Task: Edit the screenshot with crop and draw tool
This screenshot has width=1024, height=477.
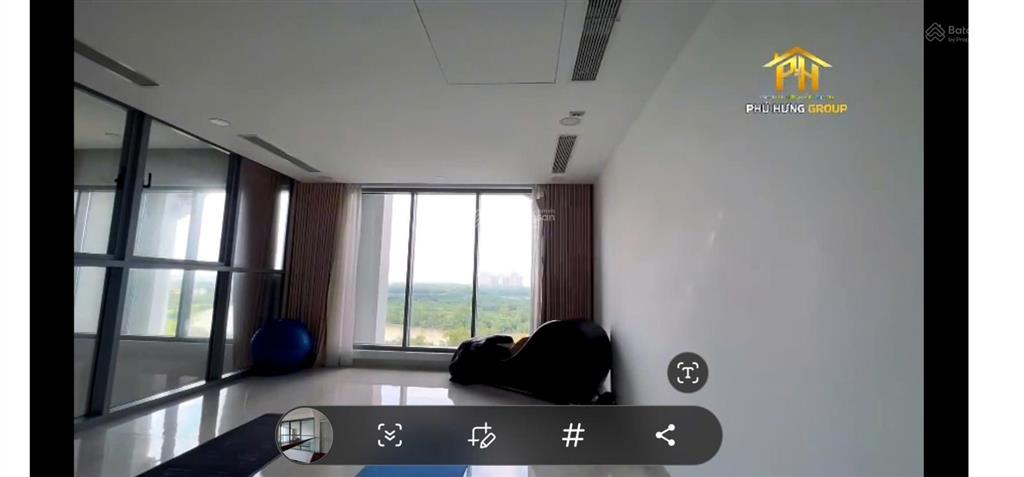Action: point(481,435)
